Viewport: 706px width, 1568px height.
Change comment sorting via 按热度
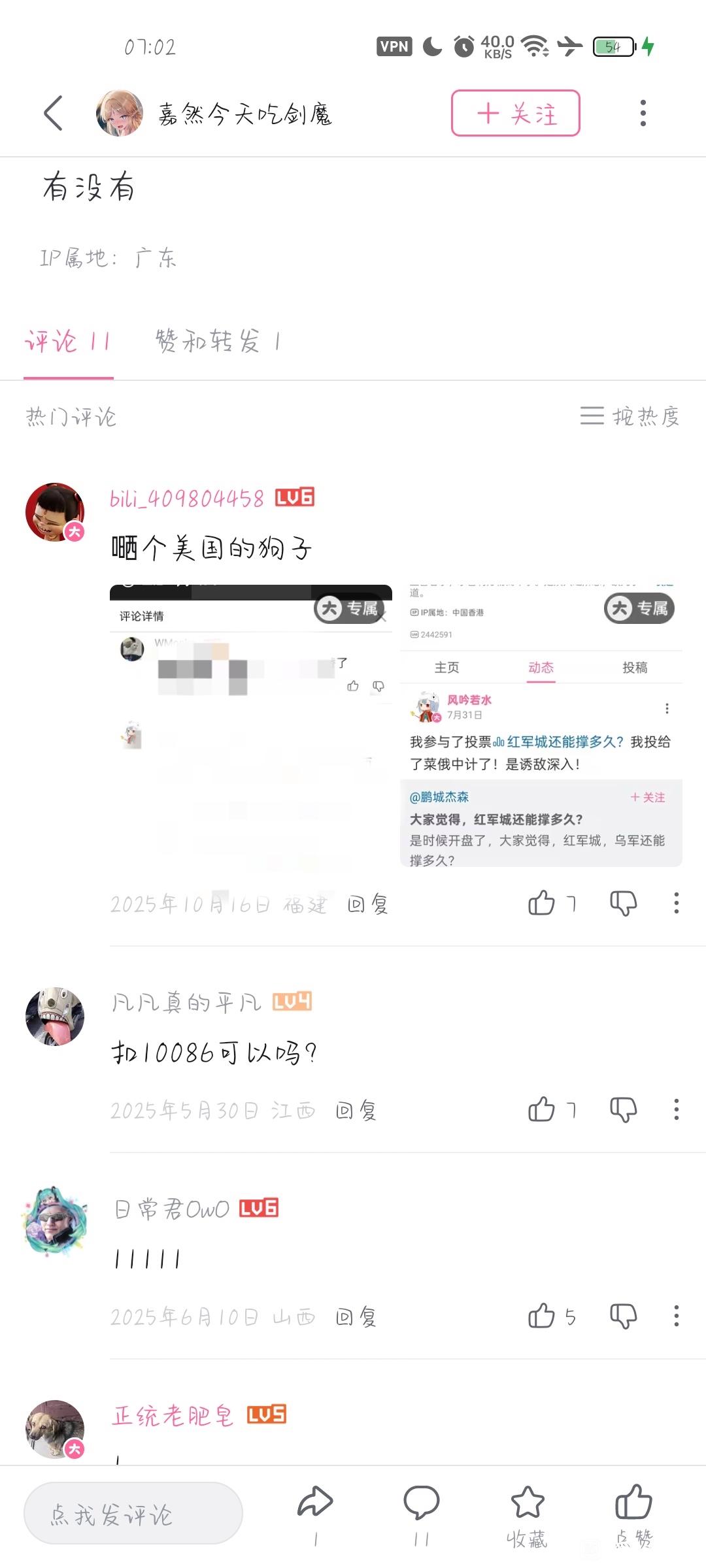tap(630, 416)
